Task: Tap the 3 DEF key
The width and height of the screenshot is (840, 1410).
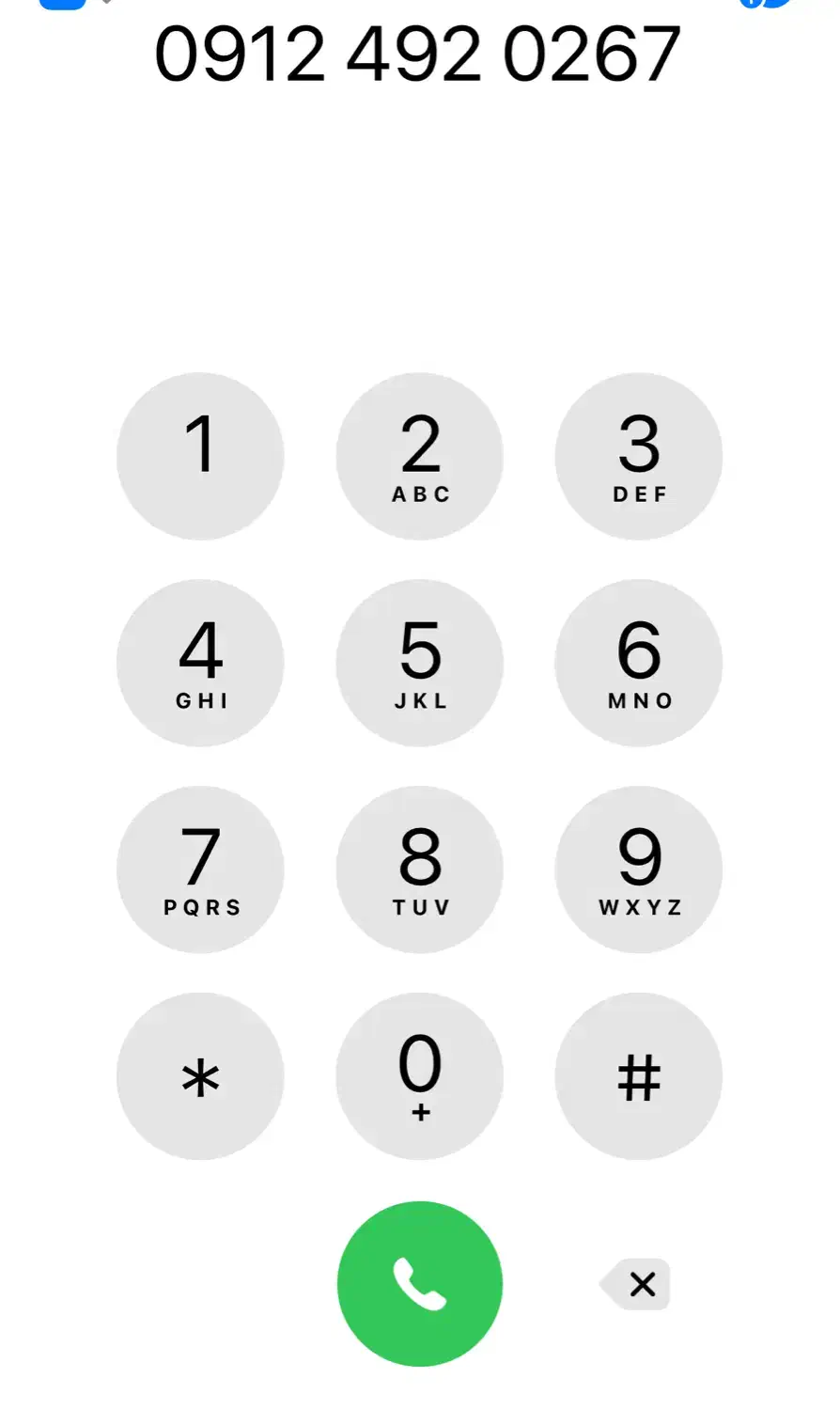Action: click(639, 457)
